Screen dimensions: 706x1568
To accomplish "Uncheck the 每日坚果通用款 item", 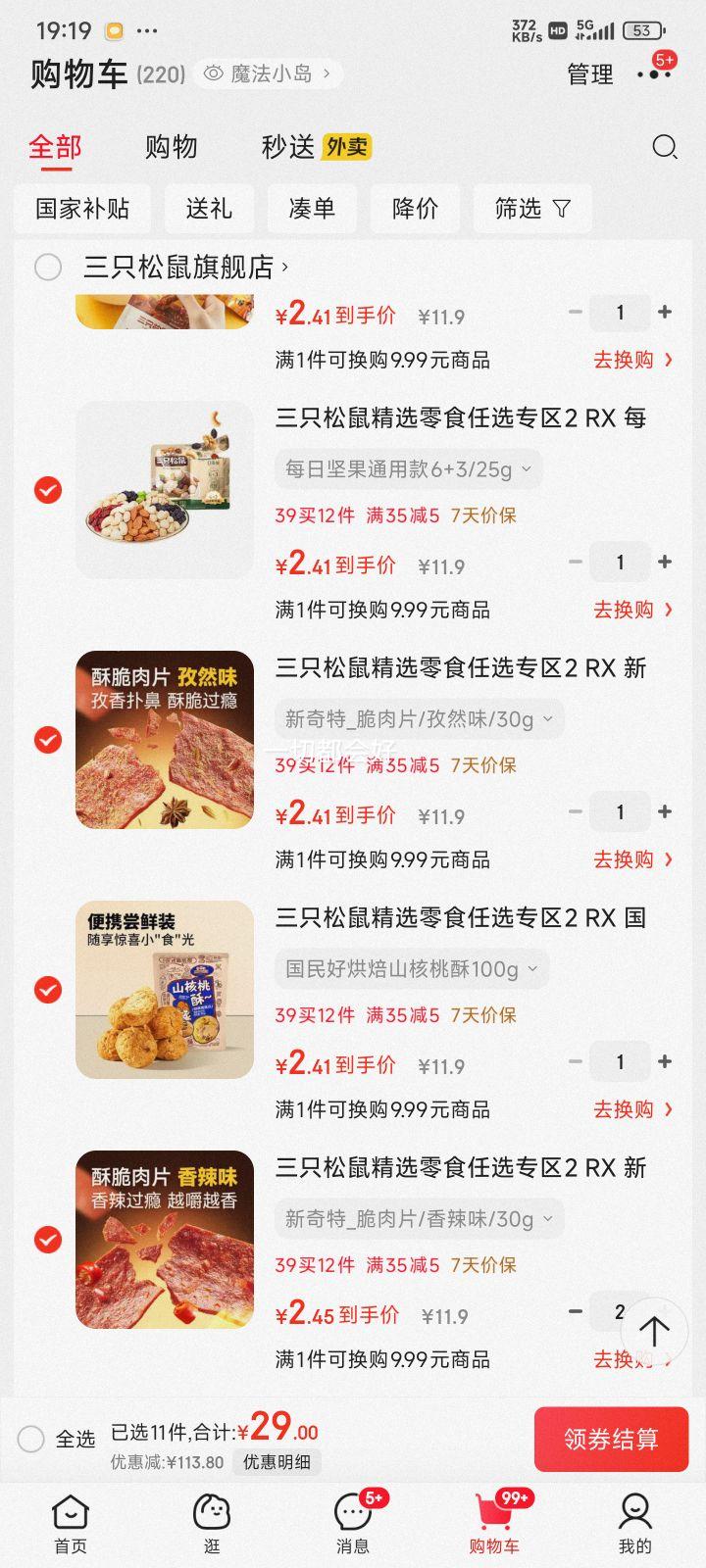I will pyautogui.click(x=48, y=490).
